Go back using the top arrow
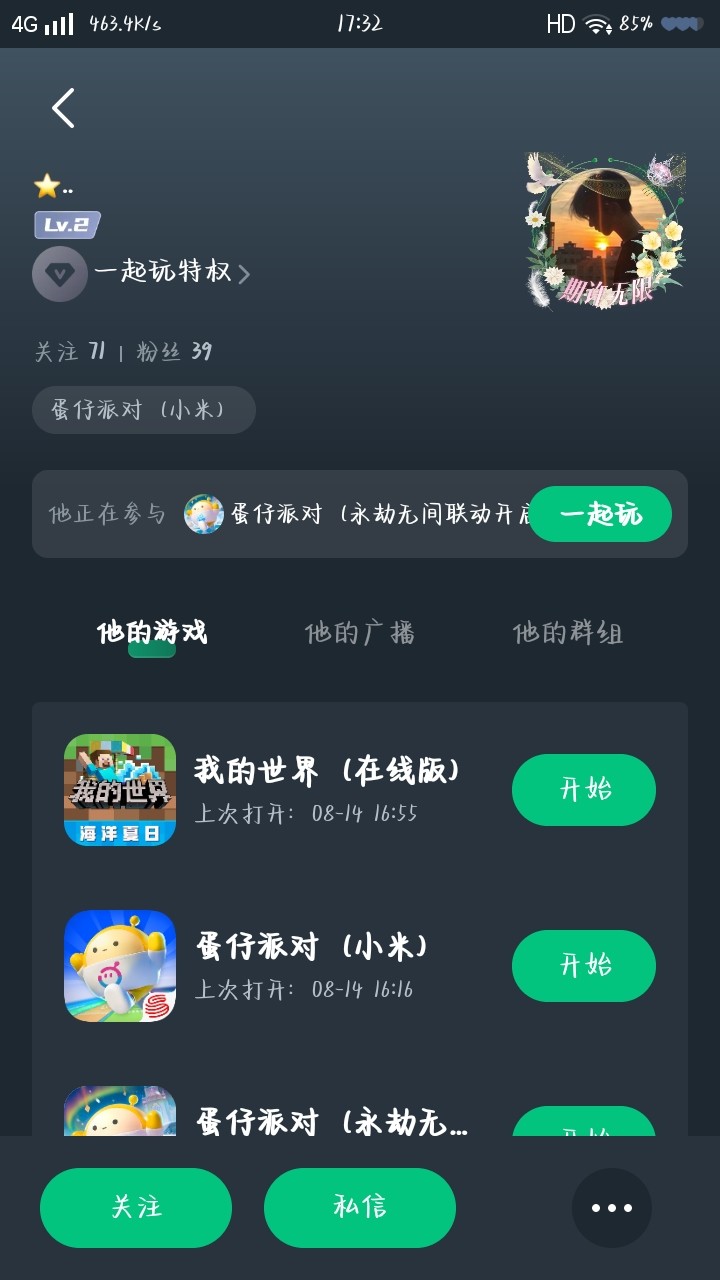 click(64, 108)
